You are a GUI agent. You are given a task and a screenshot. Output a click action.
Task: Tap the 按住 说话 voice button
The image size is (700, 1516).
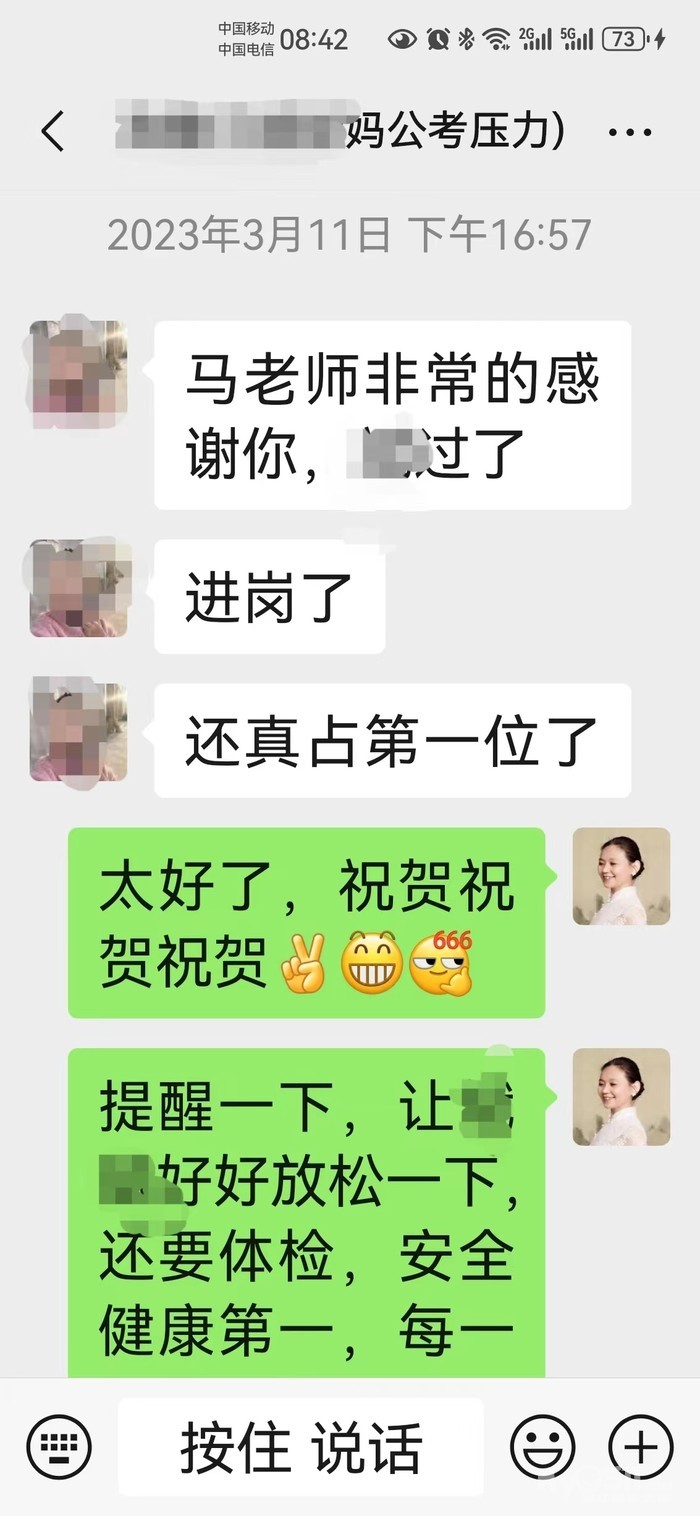click(301, 1447)
